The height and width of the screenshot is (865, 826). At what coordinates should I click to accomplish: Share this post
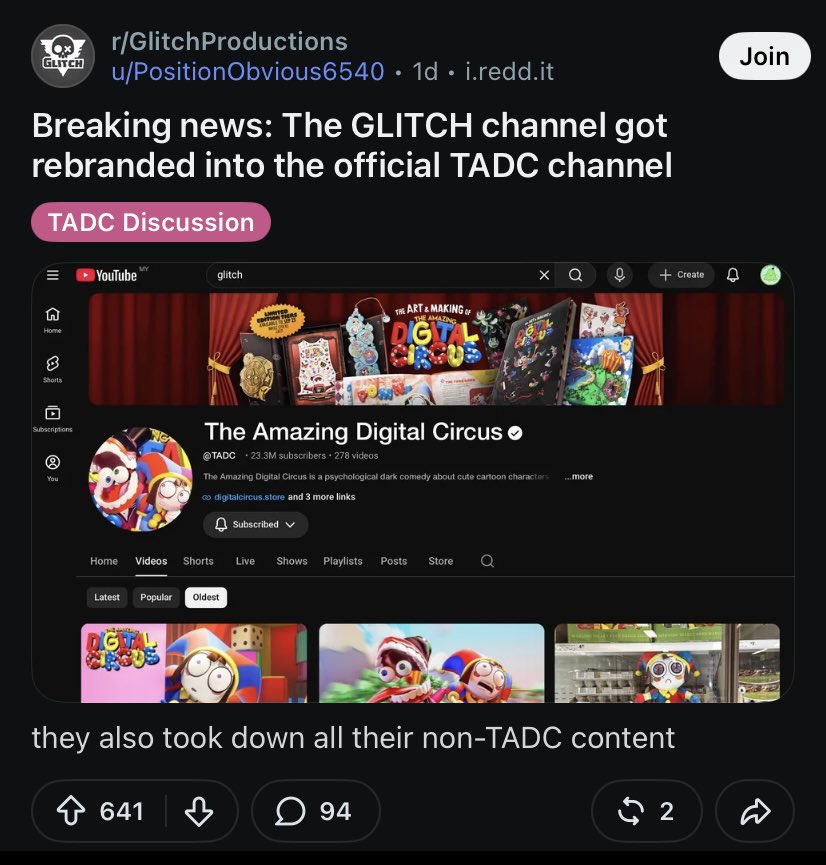(x=755, y=811)
